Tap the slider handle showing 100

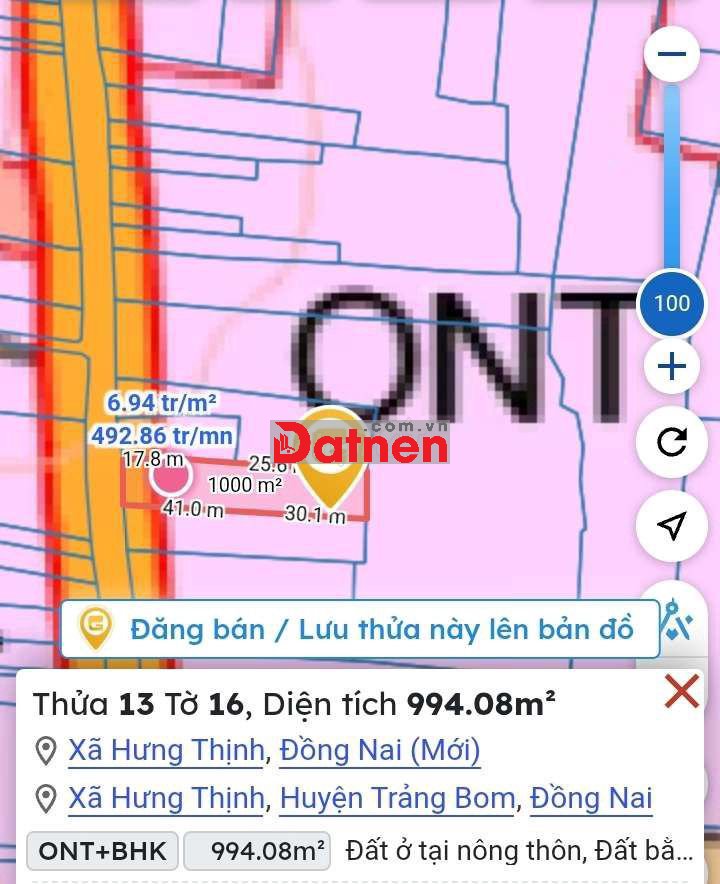click(x=671, y=303)
